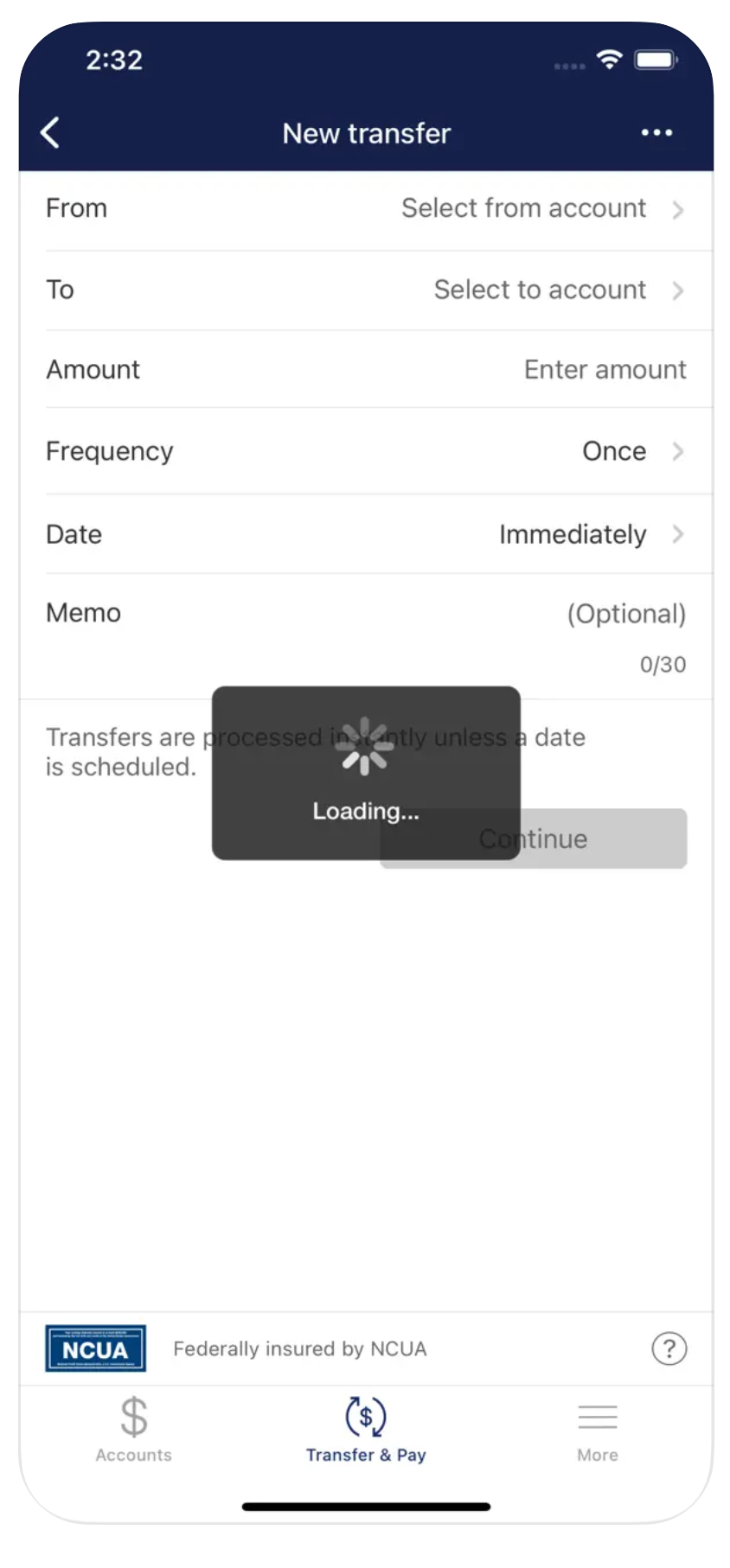The image size is (730, 1568).
Task: Tap the Enter amount field
Action: tap(366, 370)
